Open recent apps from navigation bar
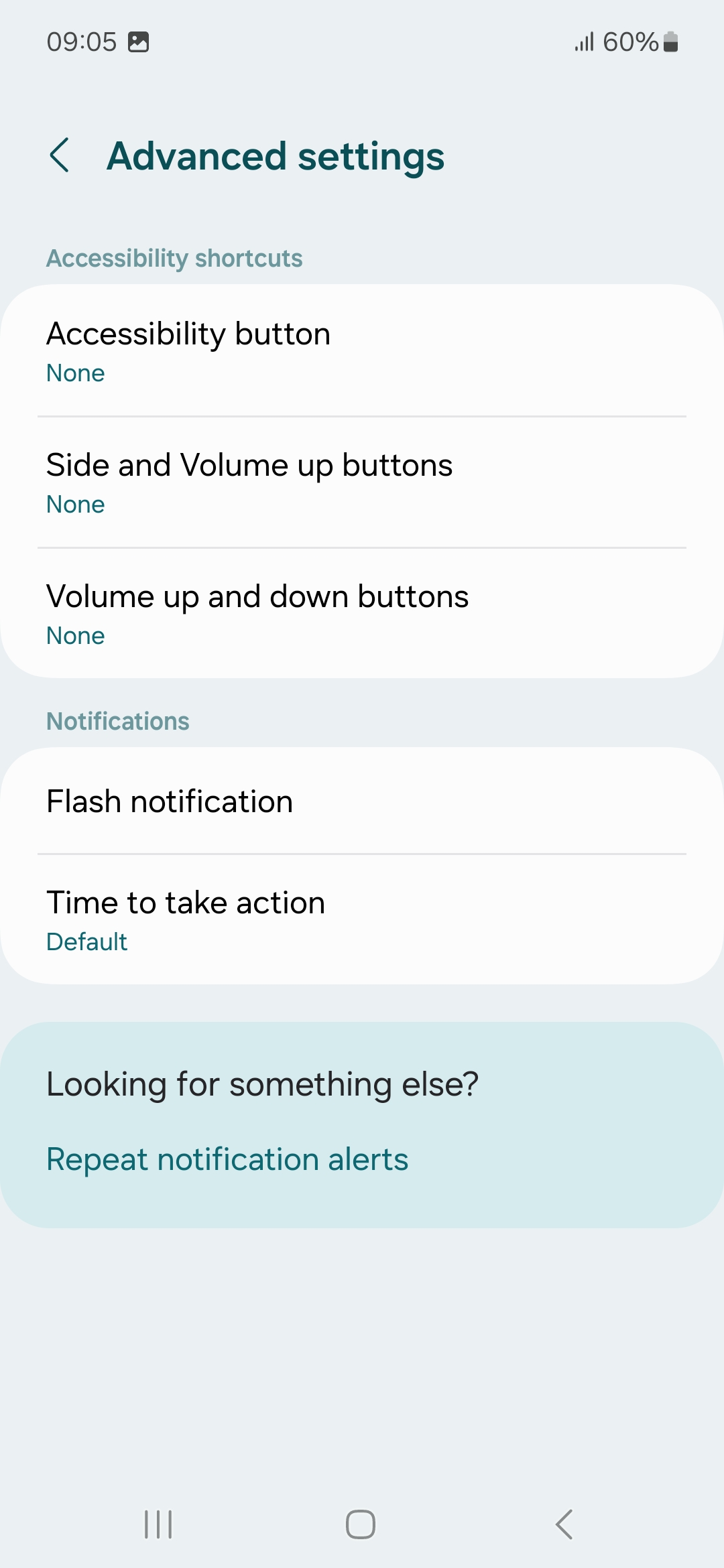The height and width of the screenshot is (1568, 724). tap(159, 1524)
